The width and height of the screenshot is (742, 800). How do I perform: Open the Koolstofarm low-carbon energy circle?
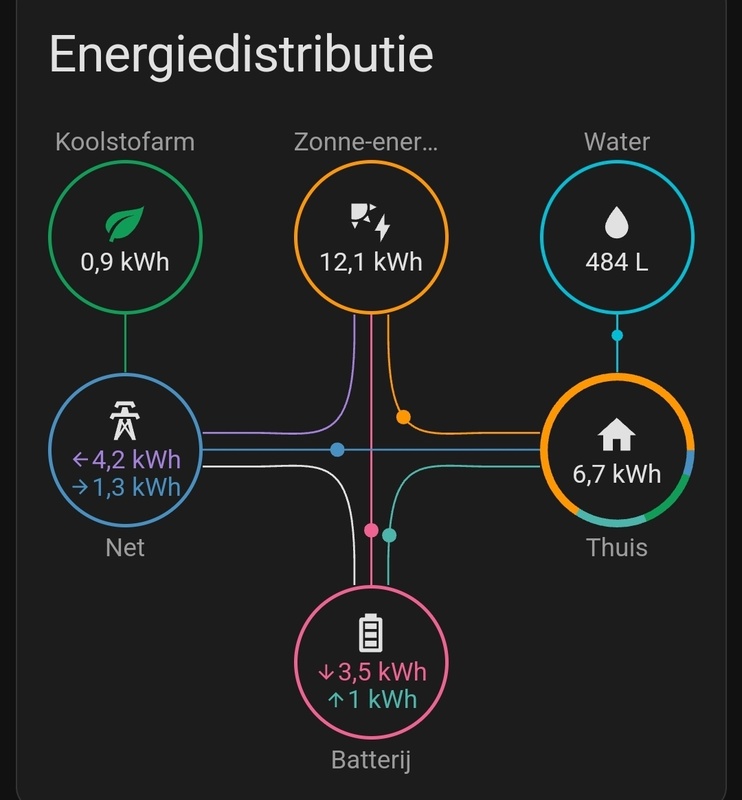tap(125, 237)
